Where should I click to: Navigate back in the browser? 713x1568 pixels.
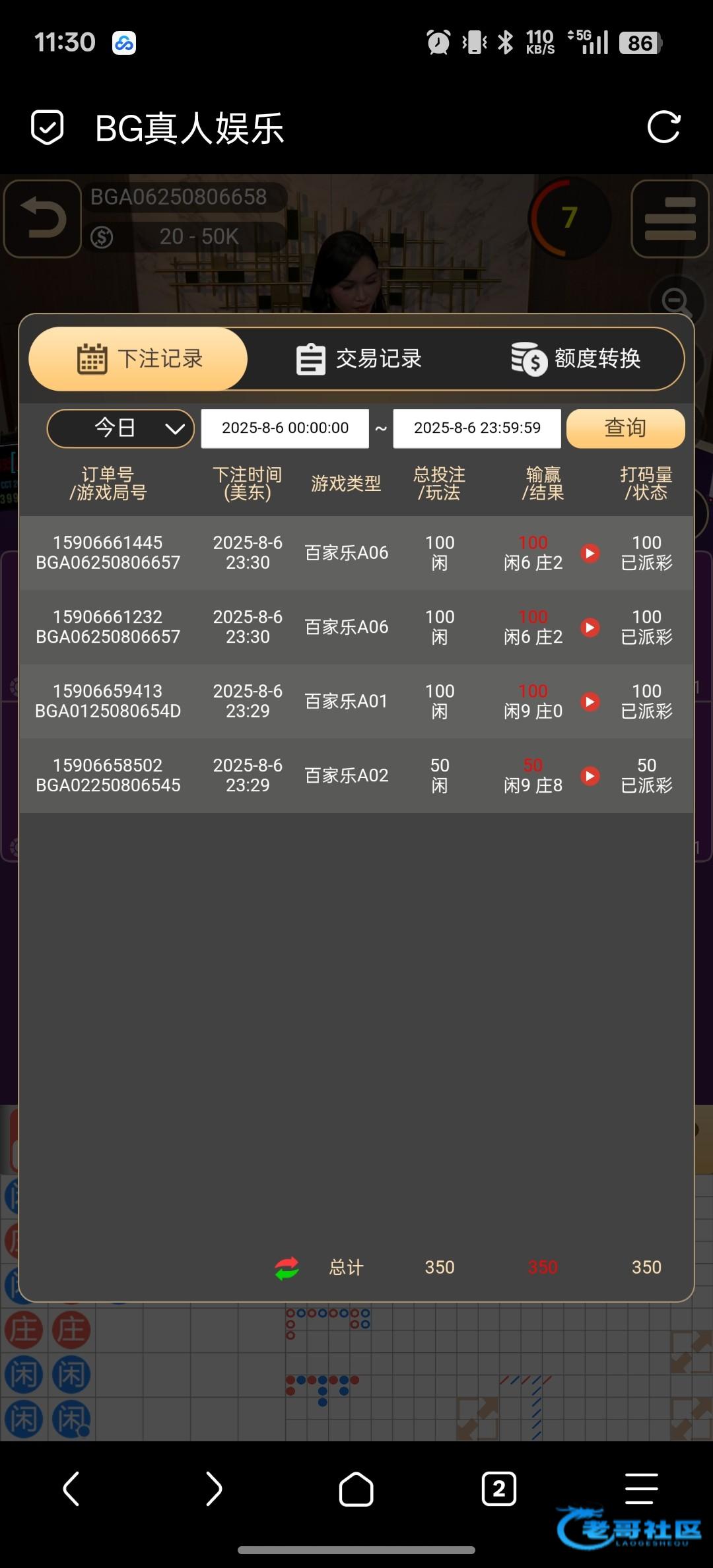point(71,1489)
